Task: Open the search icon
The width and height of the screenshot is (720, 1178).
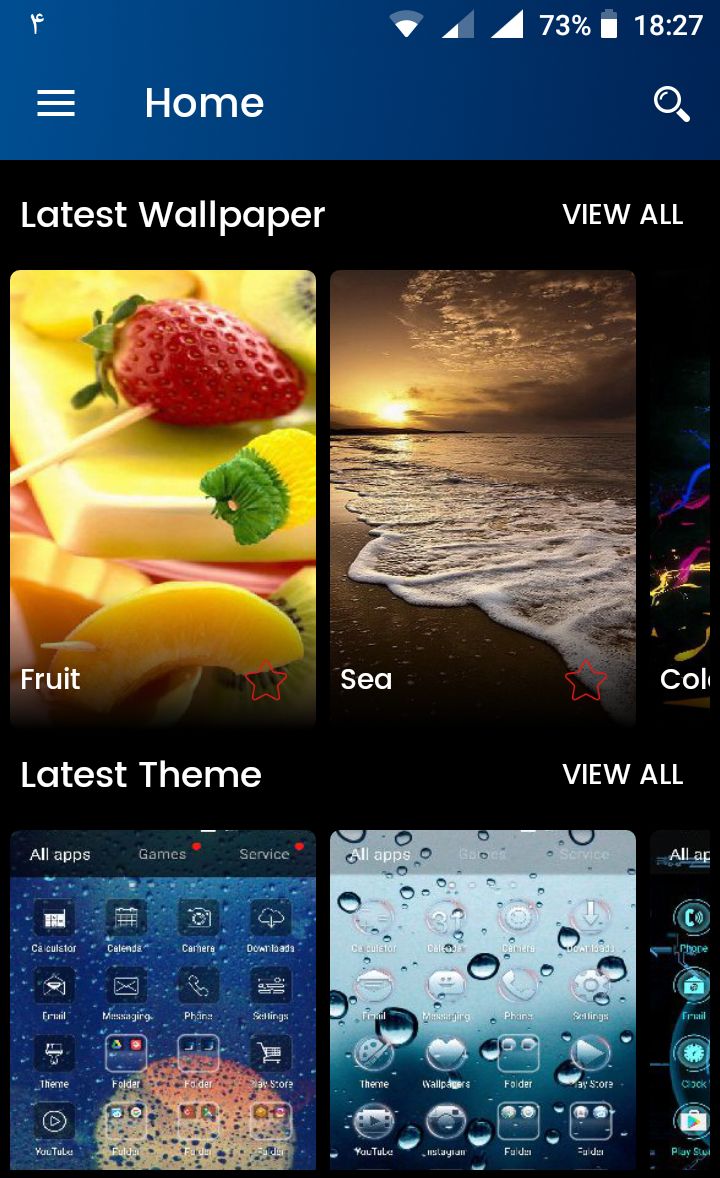Action: point(671,103)
